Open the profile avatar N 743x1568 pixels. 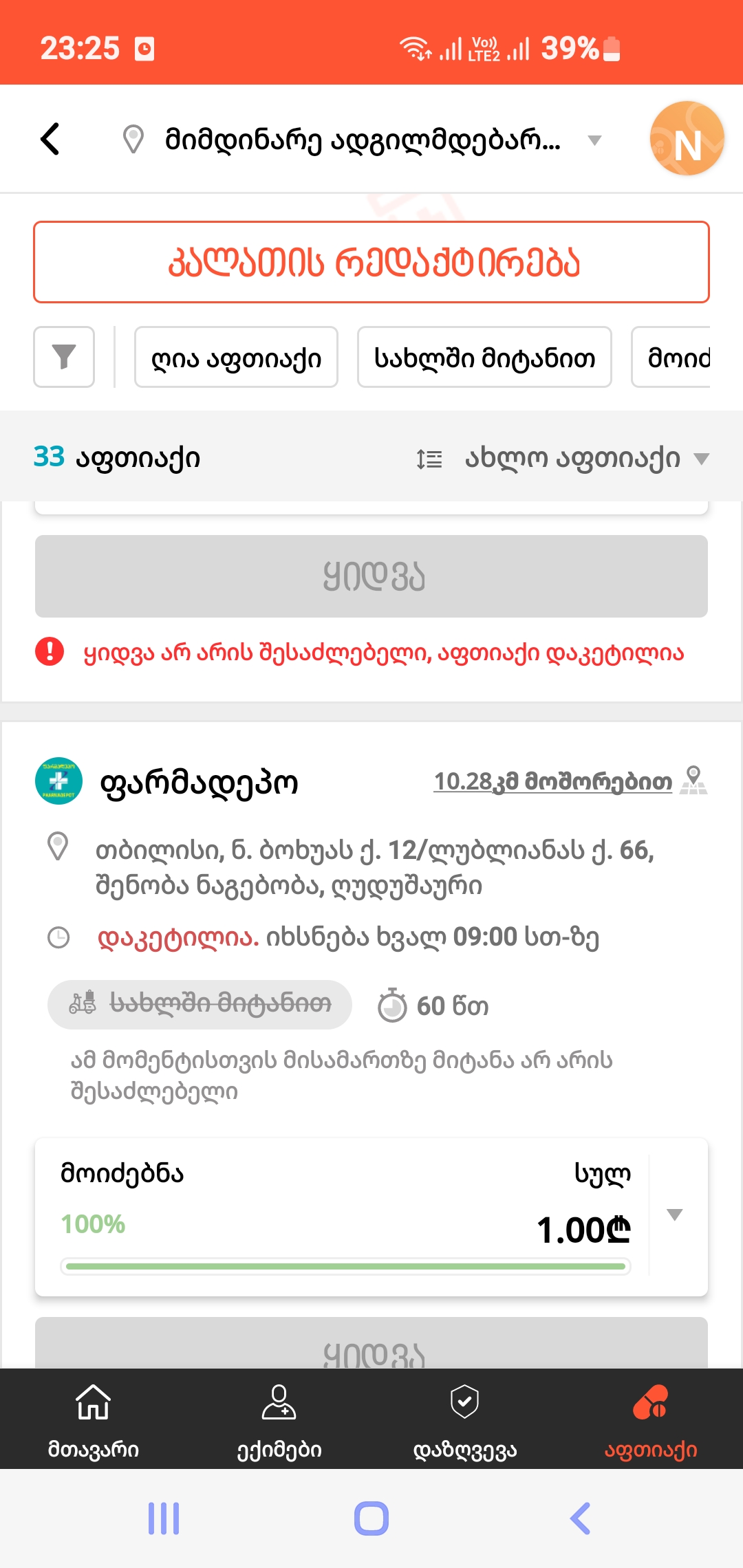(687, 139)
